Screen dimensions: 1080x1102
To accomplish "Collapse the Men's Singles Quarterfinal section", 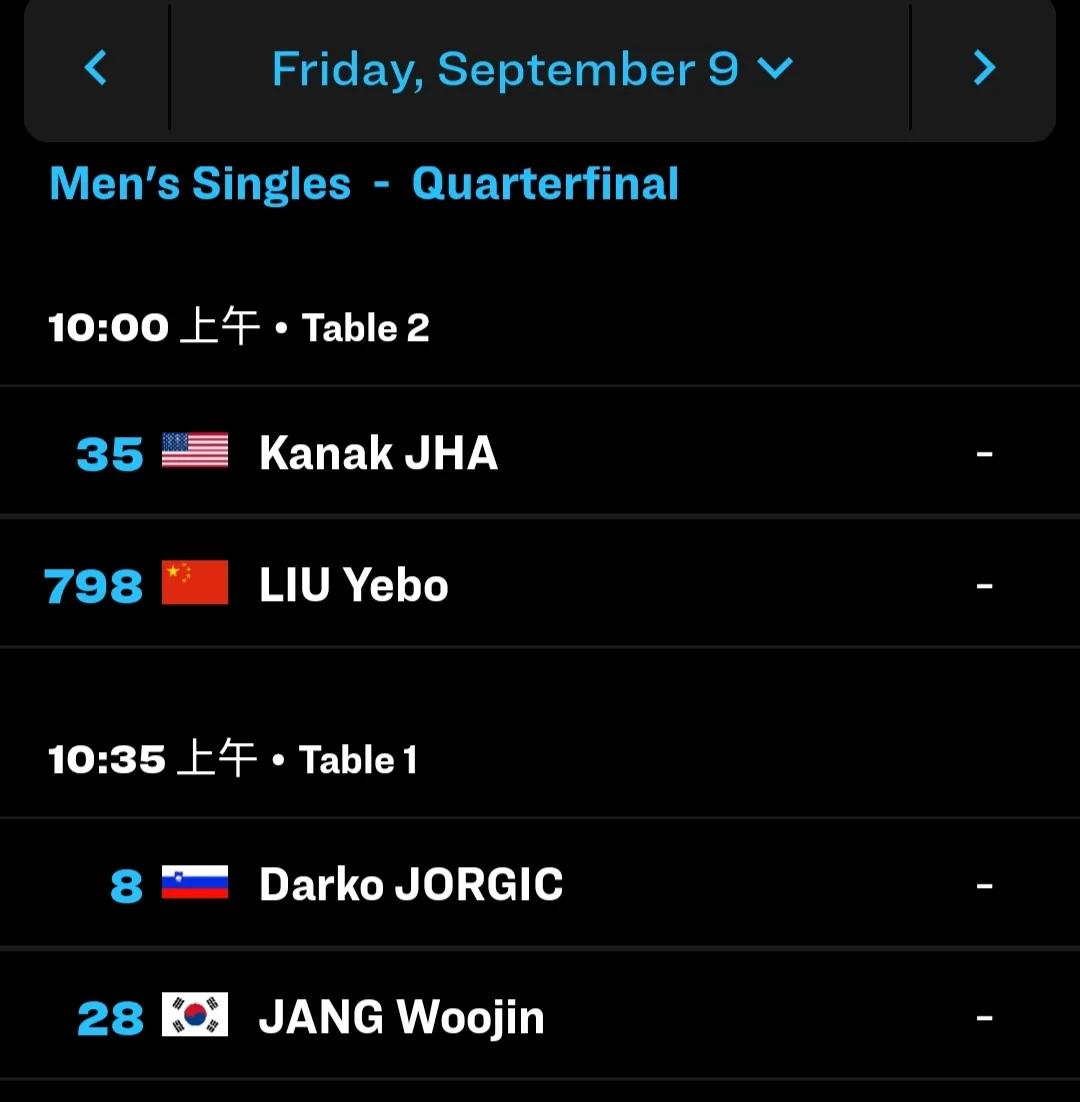I will 365,183.
